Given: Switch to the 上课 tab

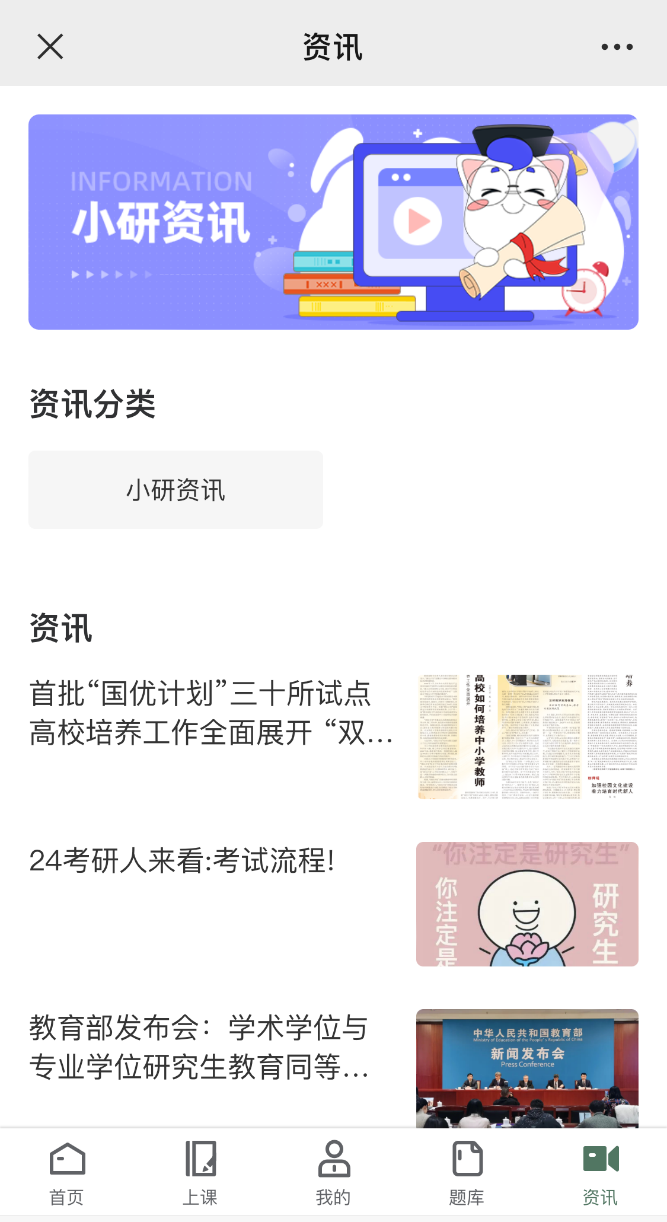Looking at the screenshot, I should [200, 1174].
